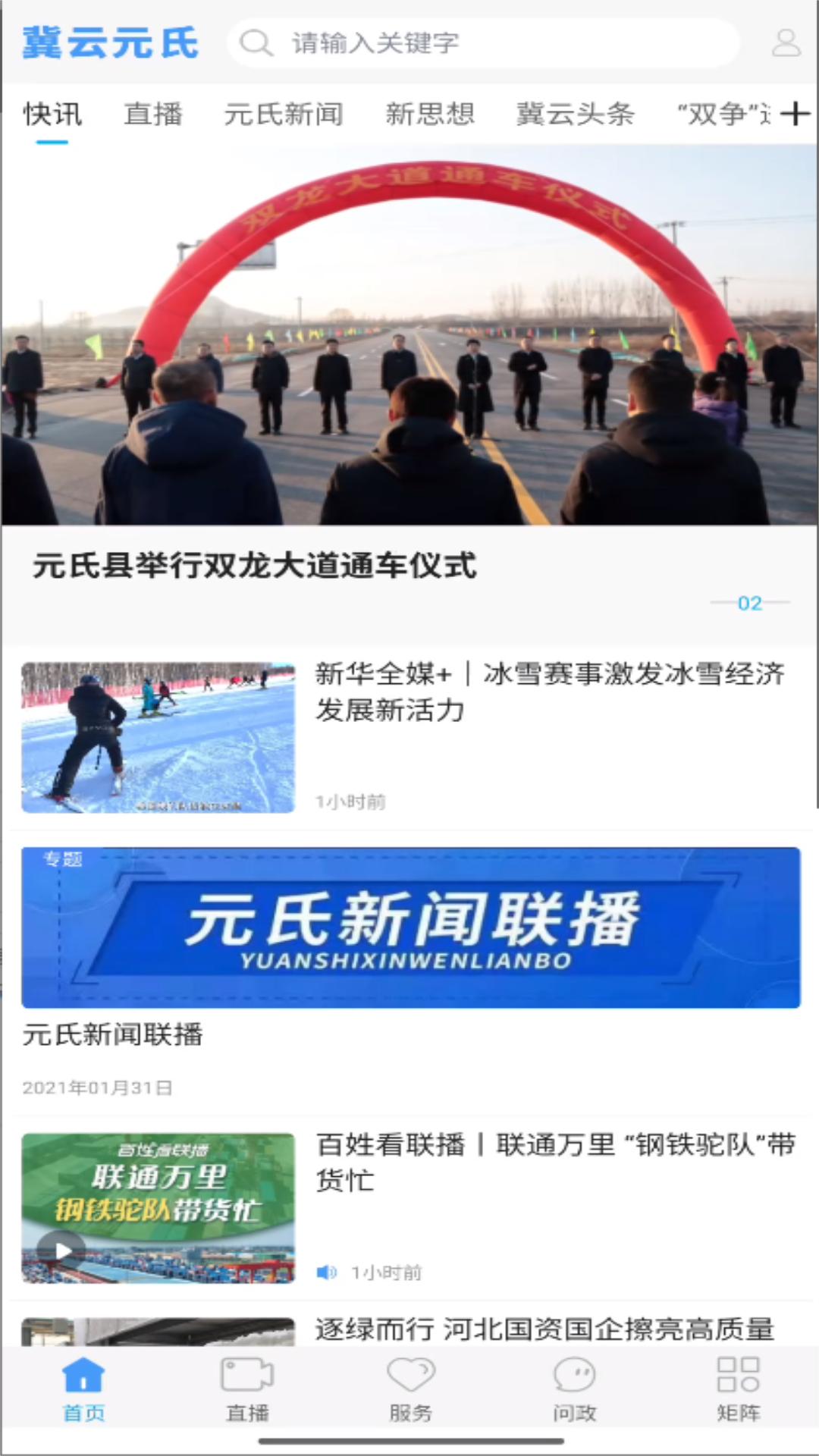
Task: Tap the 专题 tag on the banner
Action: coord(63,859)
